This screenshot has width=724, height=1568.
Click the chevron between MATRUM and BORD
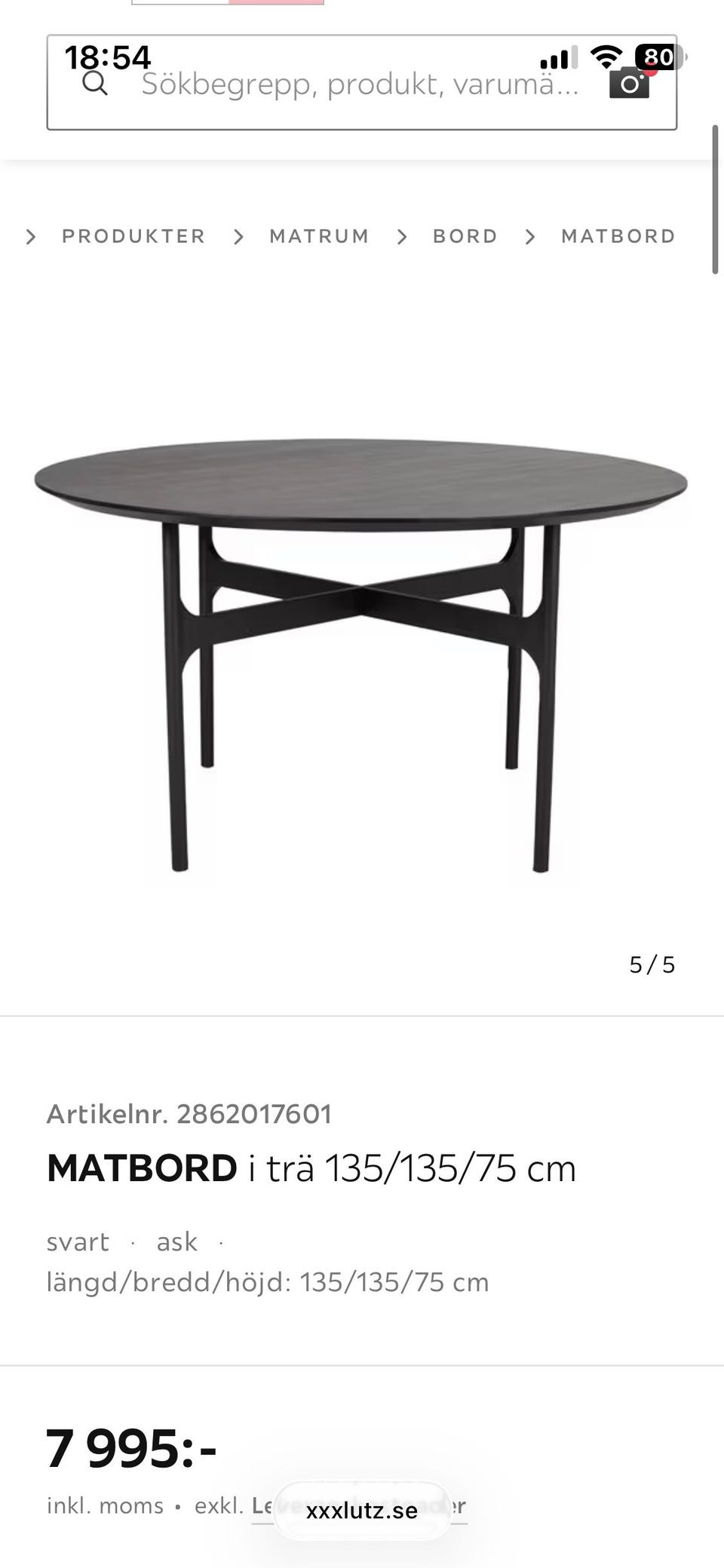coord(402,236)
